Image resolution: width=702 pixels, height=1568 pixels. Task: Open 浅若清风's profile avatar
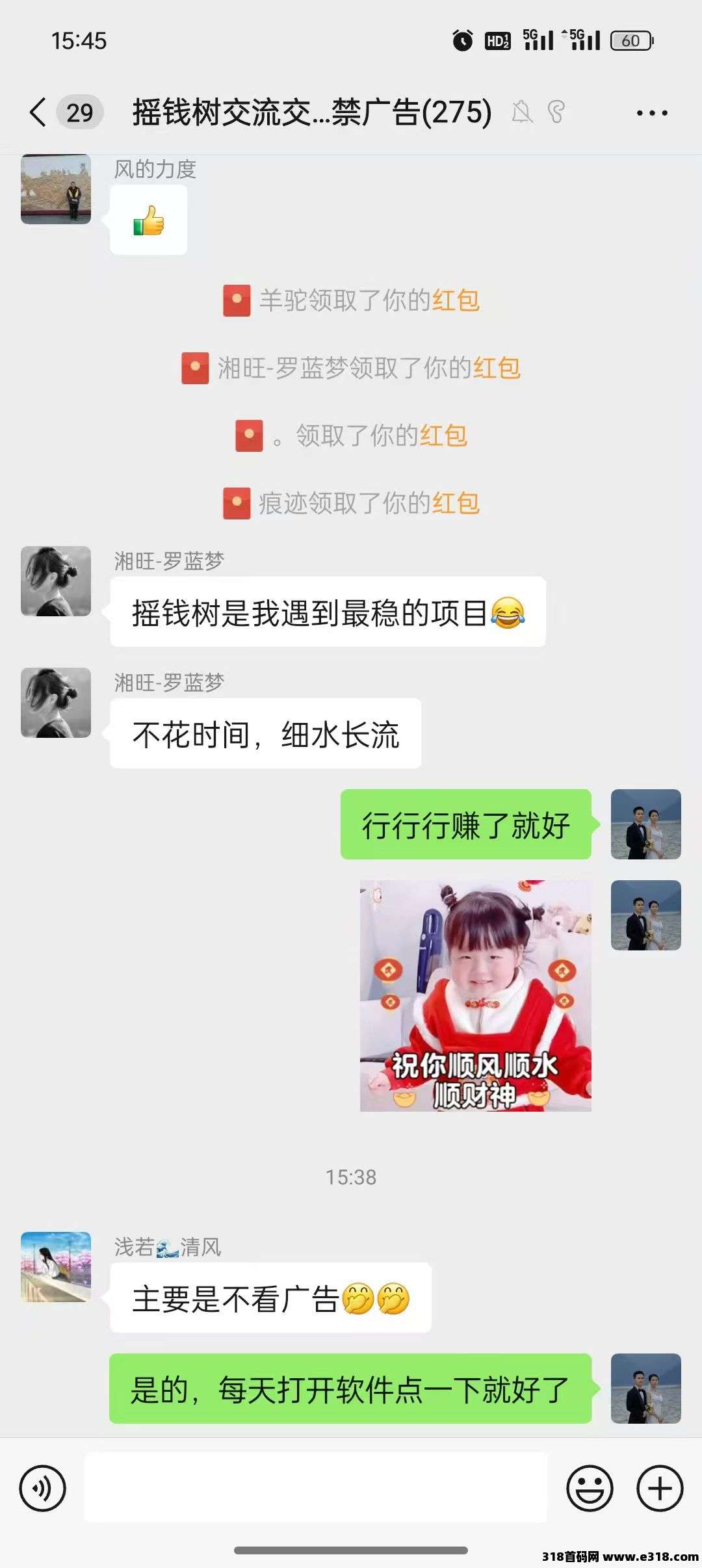(56, 1266)
